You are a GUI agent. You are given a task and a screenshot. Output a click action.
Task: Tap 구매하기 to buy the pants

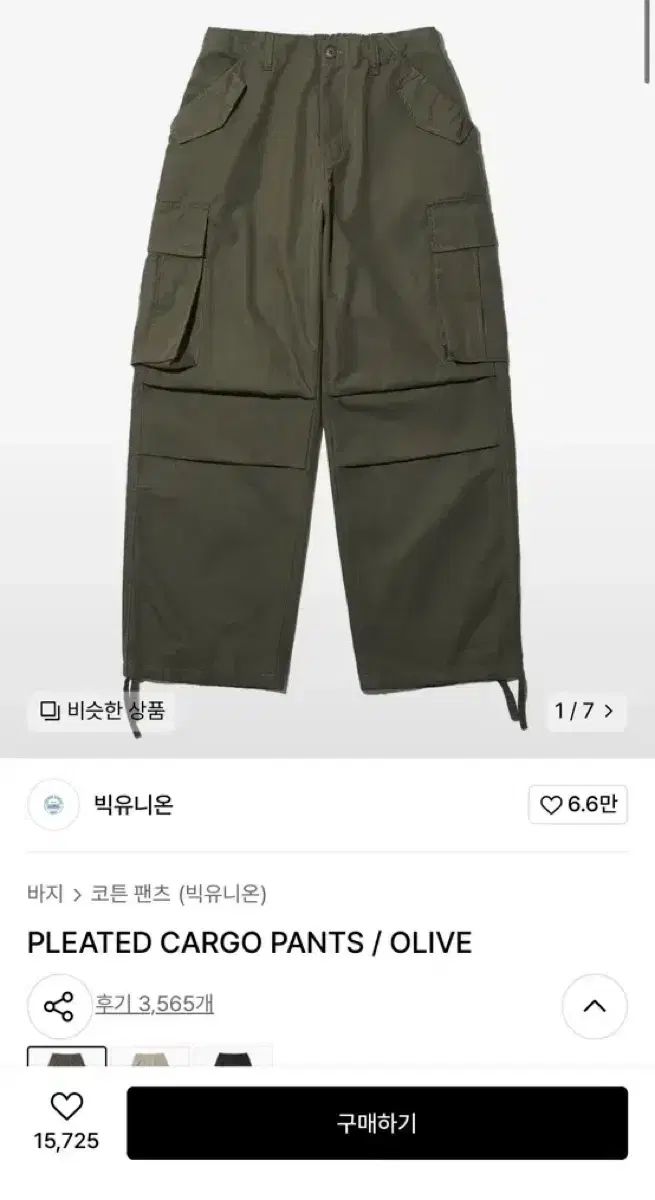pyautogui.click(x=377, y=1123)
